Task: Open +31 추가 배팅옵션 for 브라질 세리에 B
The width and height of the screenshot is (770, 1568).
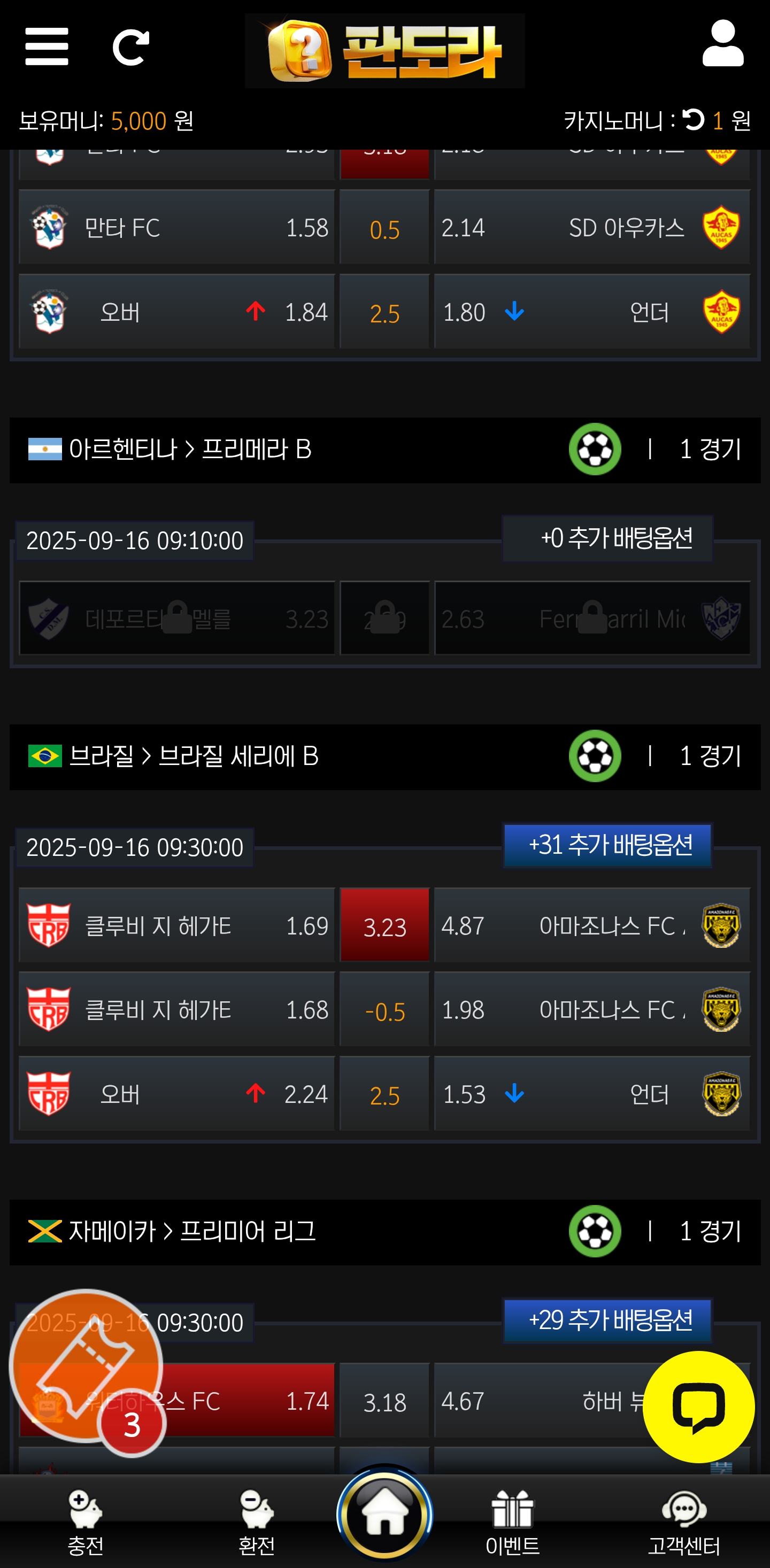Action: pos(607,845)
